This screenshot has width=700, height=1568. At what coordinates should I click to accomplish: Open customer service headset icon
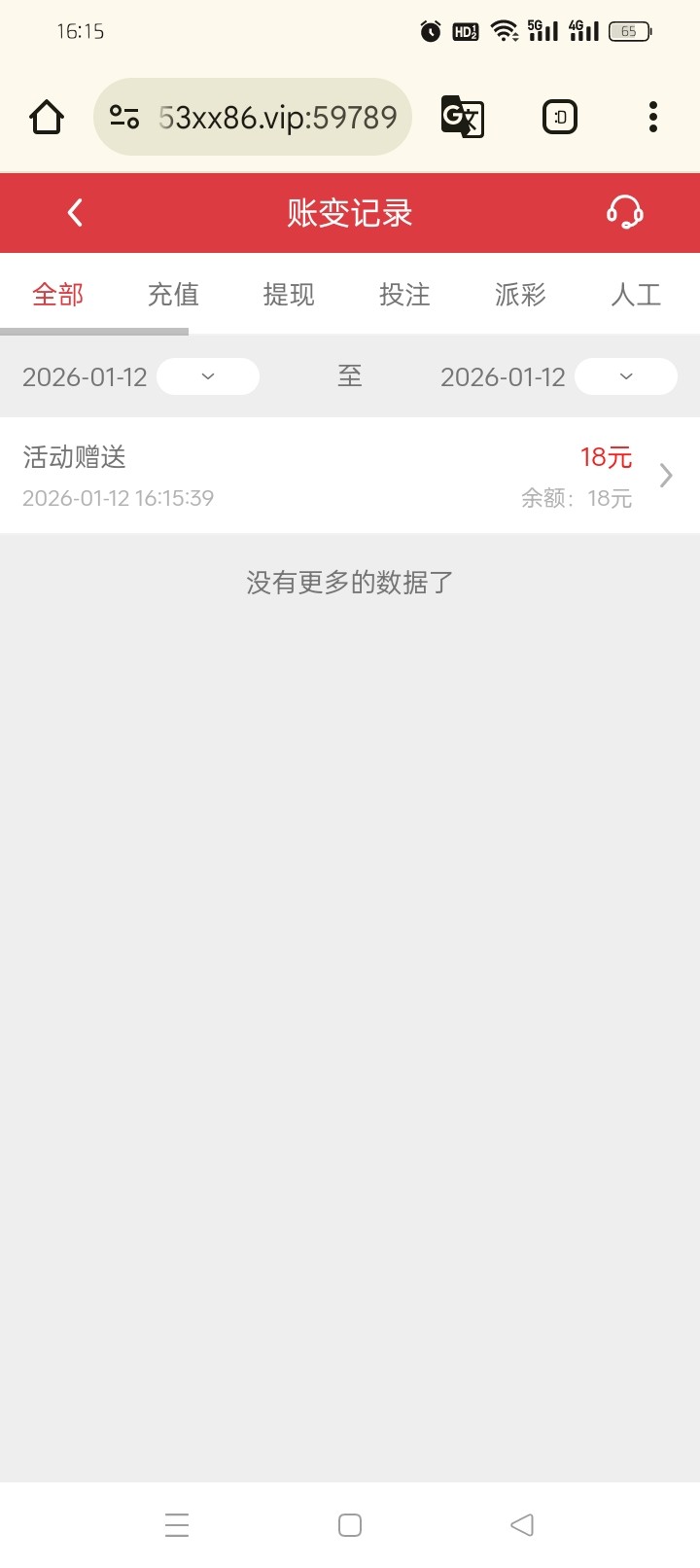pos(624,212)
